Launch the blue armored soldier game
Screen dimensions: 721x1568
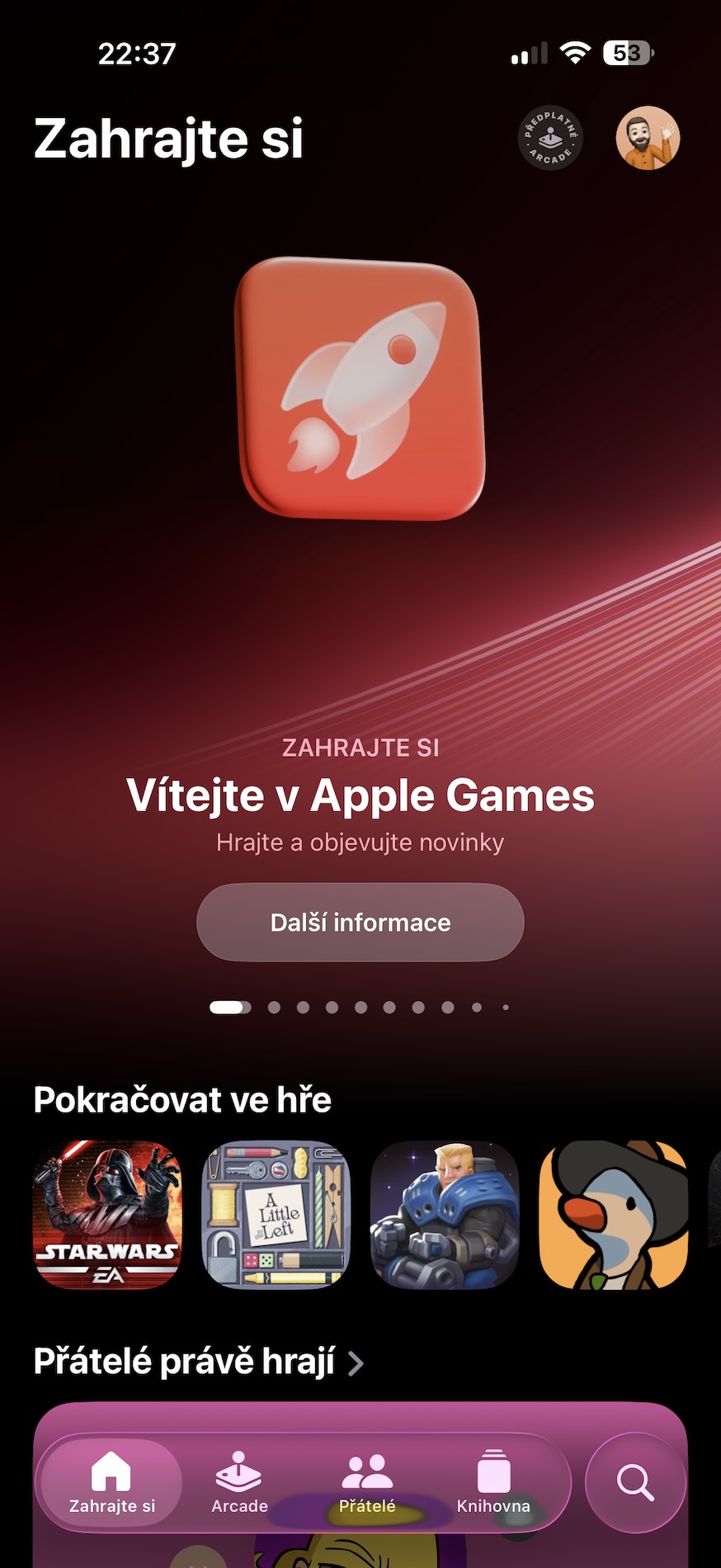click(x=445, y=1215)
